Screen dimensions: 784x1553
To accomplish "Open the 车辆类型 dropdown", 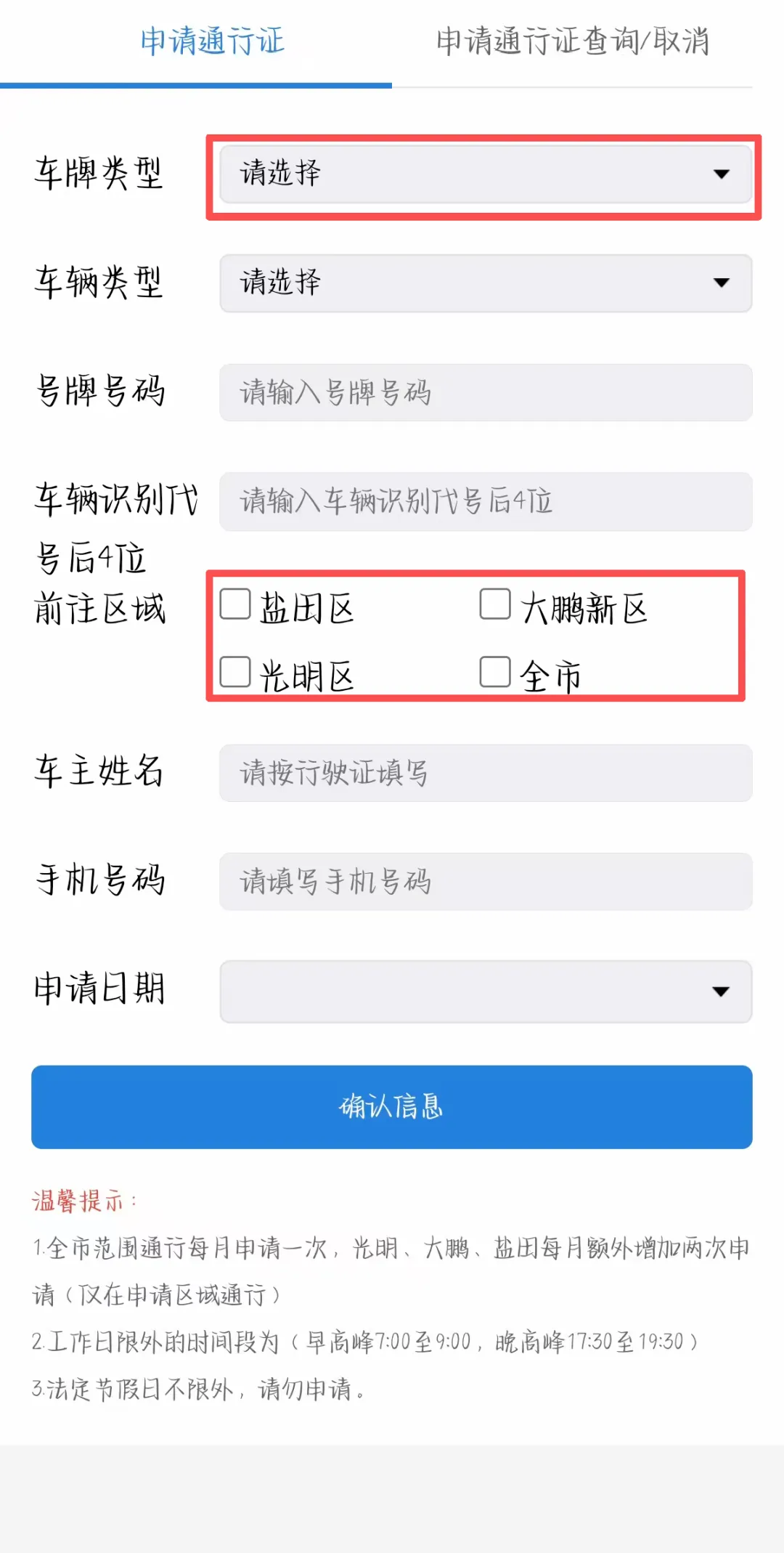I will (x=485, y=283).
